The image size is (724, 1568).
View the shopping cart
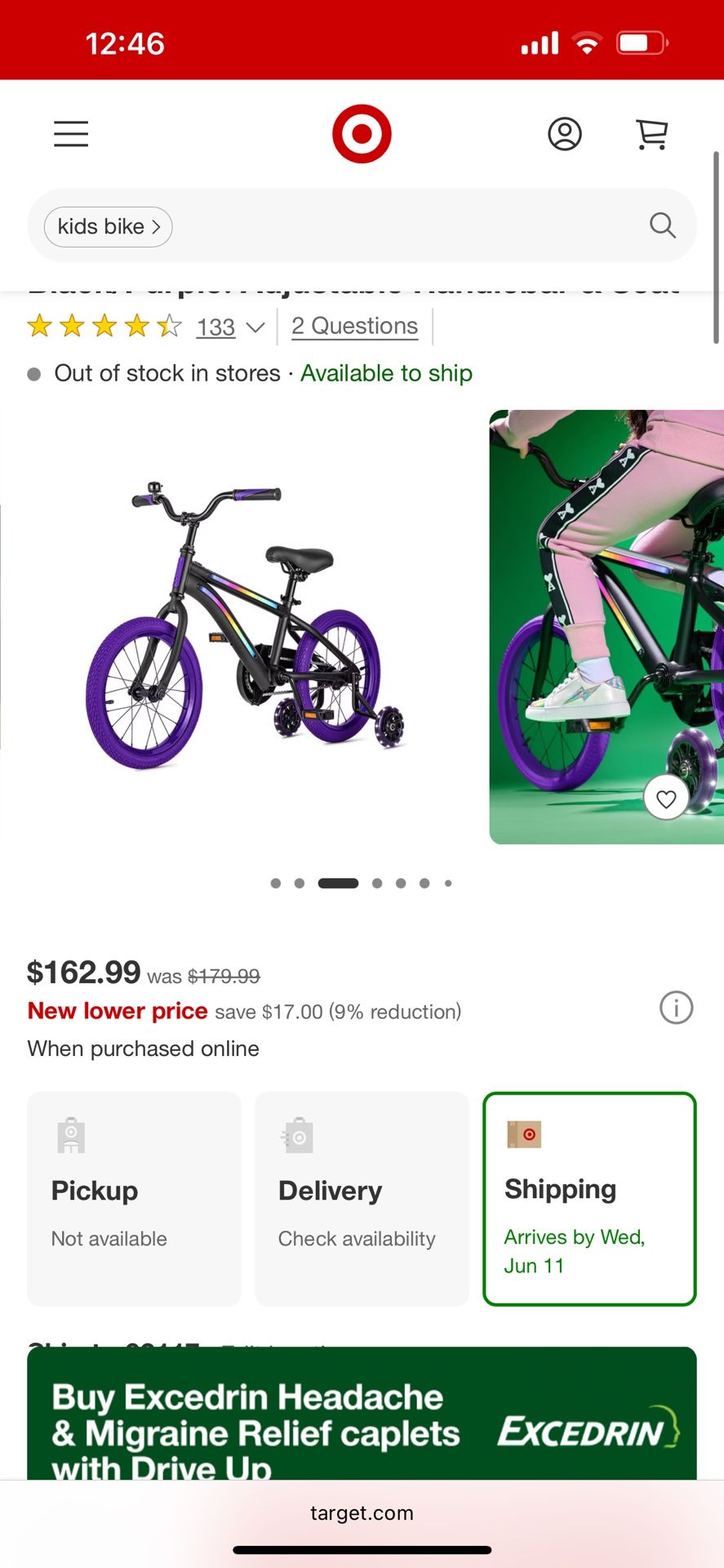651,133
